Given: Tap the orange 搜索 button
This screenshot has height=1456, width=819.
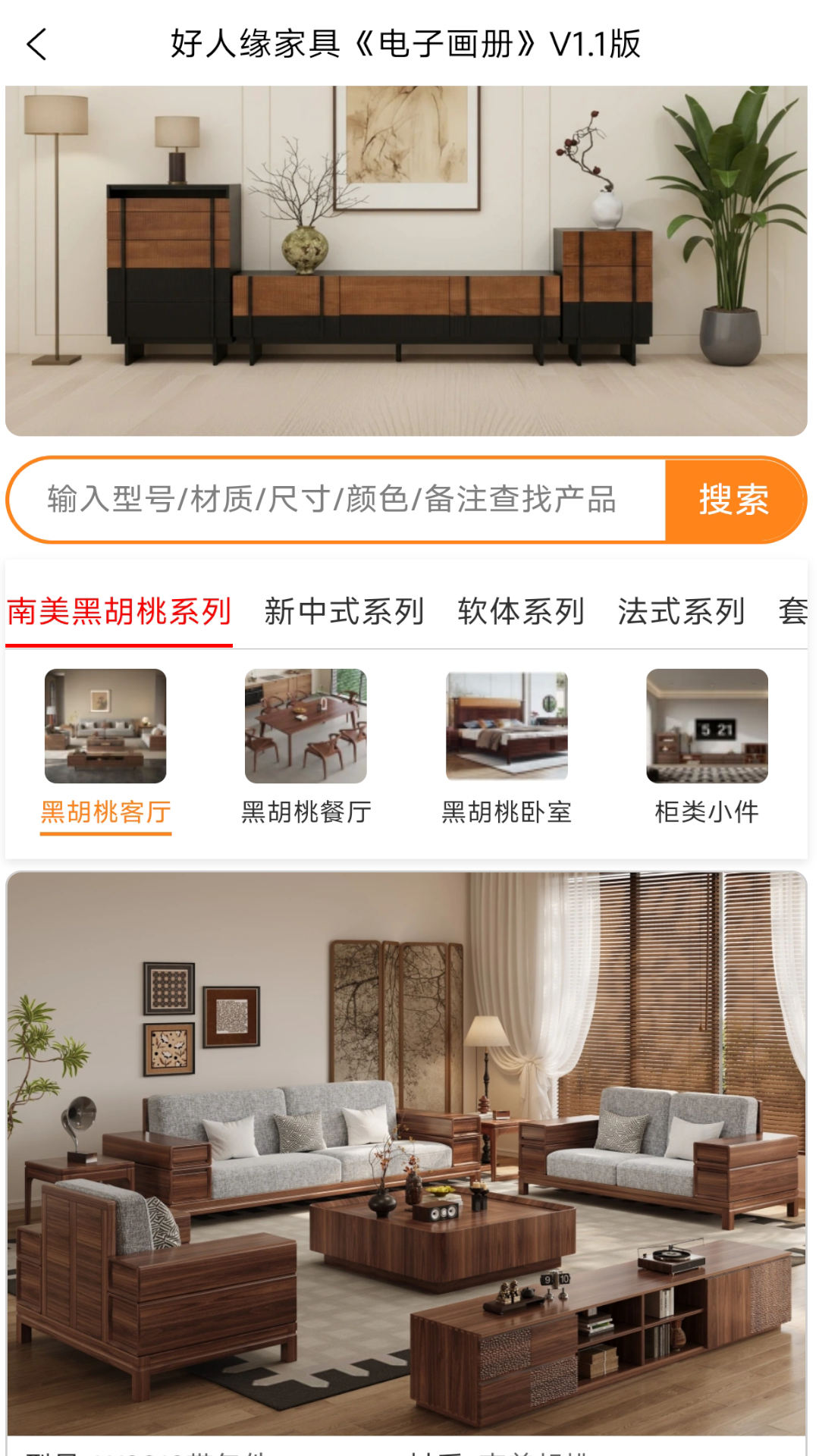Looking at the screenshot, I should (x=734, y=500).
